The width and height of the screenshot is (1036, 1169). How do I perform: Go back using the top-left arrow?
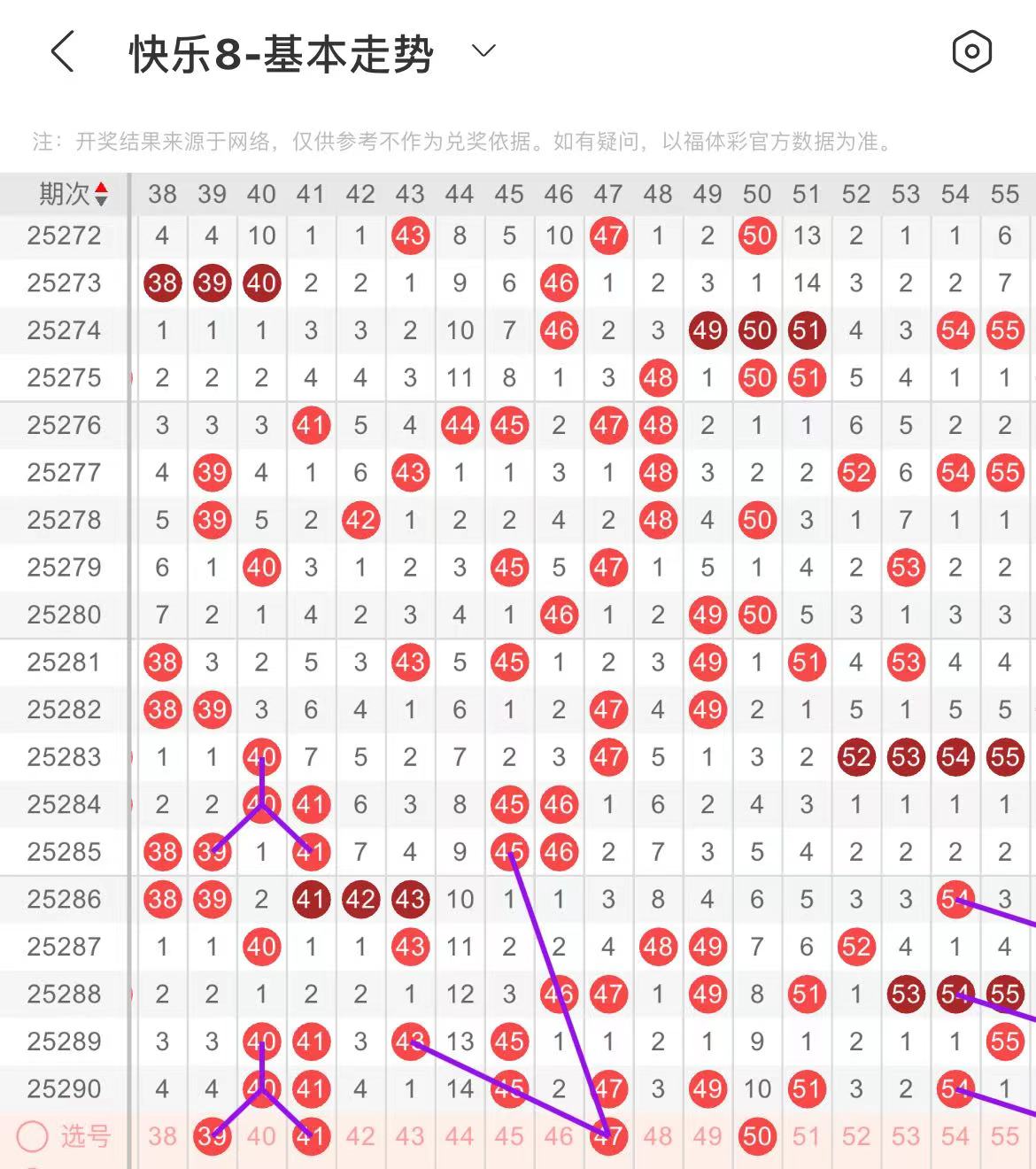(62, 51)
